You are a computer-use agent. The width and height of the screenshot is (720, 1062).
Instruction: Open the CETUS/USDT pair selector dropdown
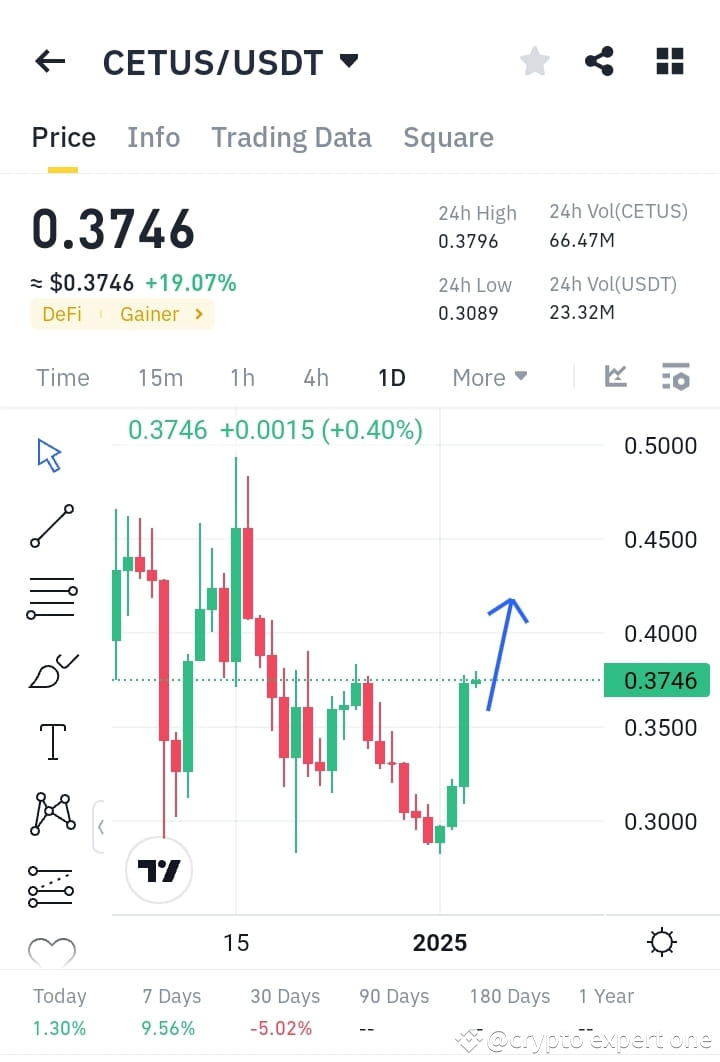[348, 60]
